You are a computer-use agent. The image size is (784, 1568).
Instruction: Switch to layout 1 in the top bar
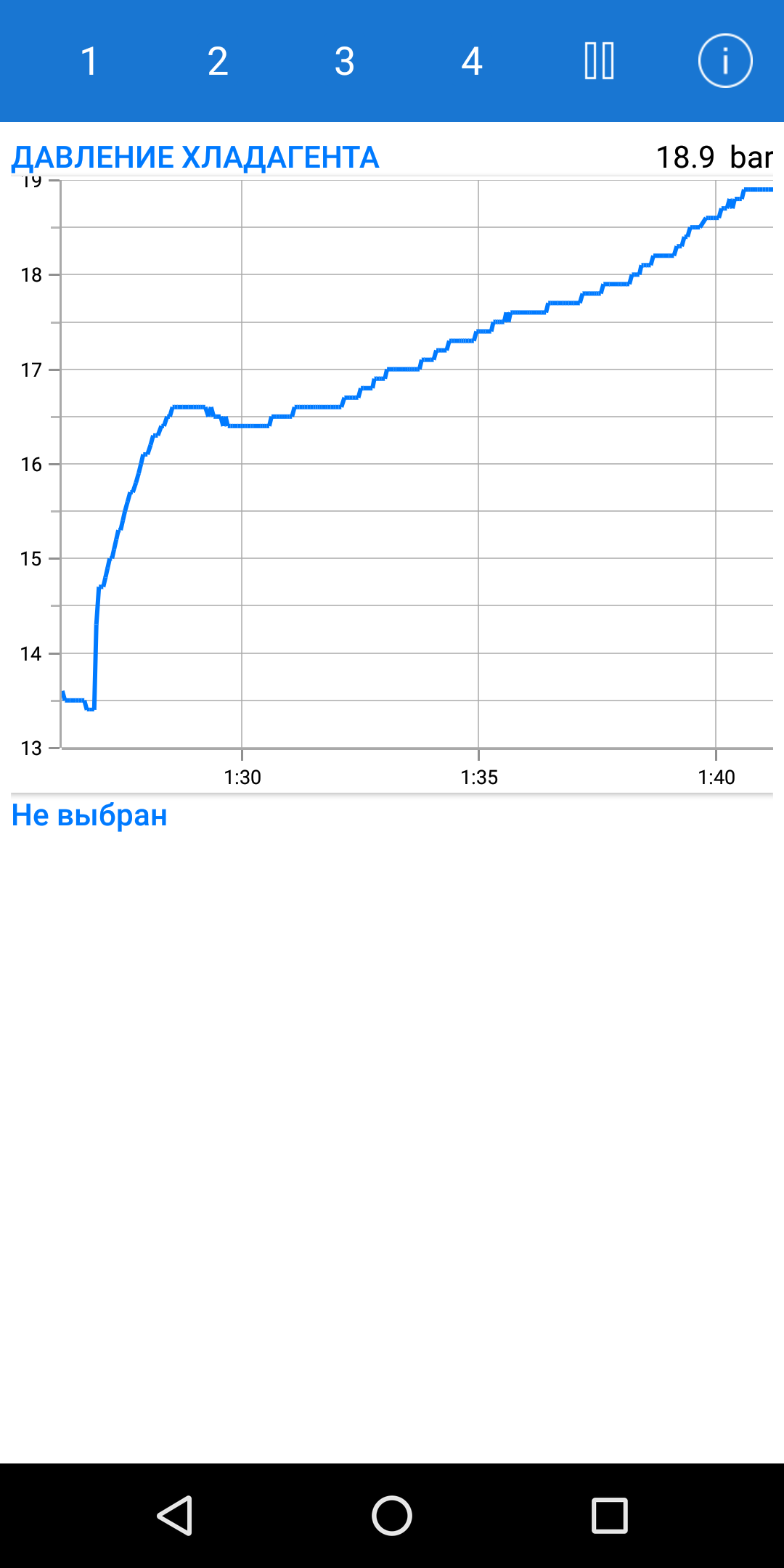pyautogui.click(x=89, y=61)
